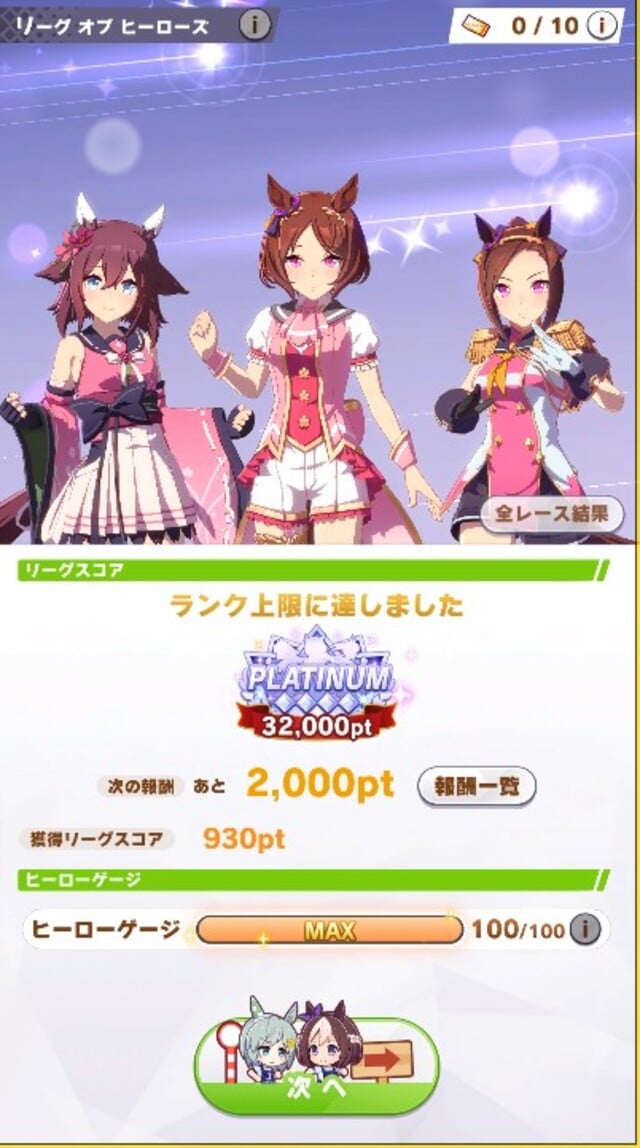Screen dimensions: 640x1148
Task: Show info for ヒーローゲージ gauge
Action: [x=587, y=930]
